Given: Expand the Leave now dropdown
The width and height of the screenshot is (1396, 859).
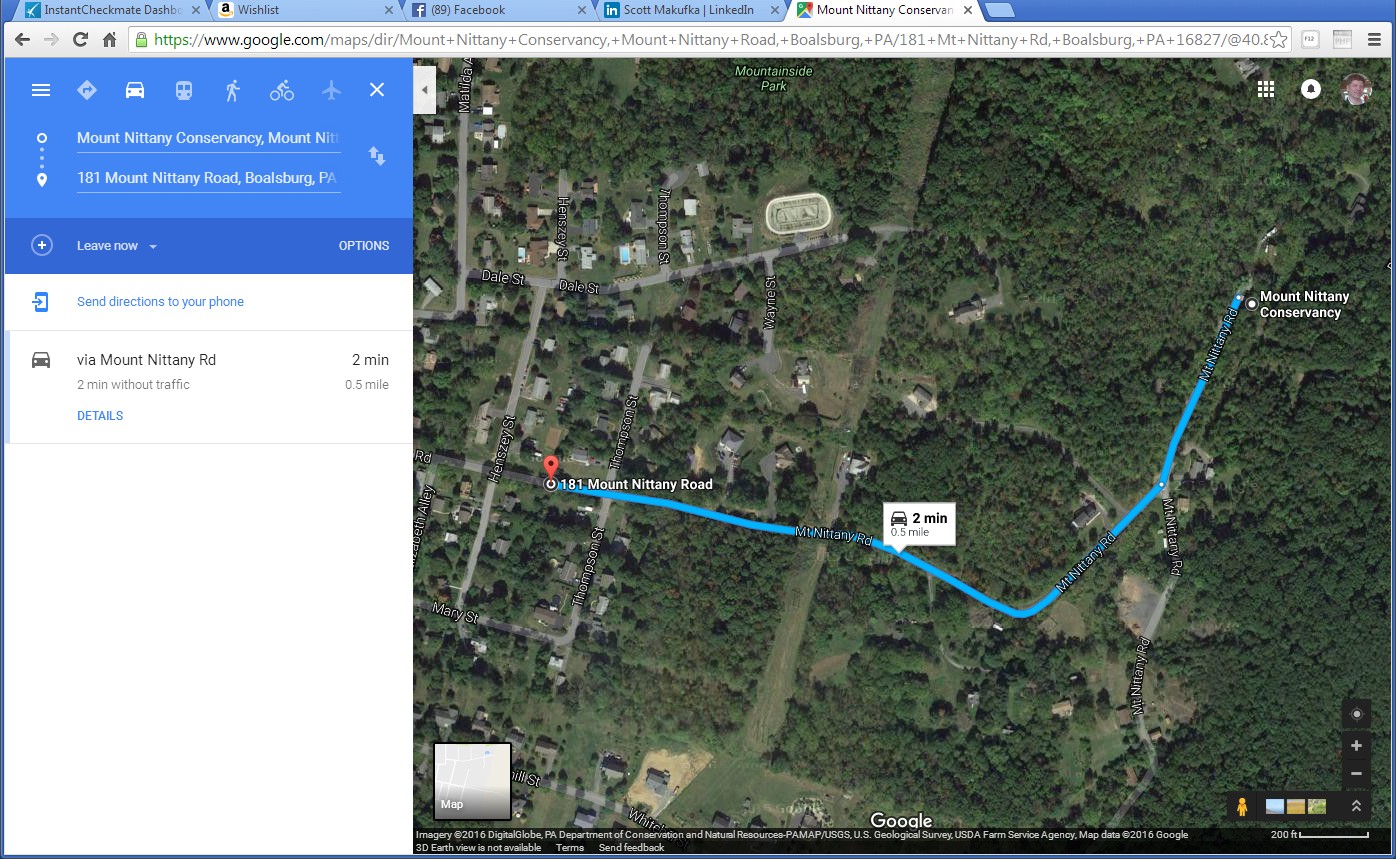Looking at the screenshot, I should pos(118,246).
